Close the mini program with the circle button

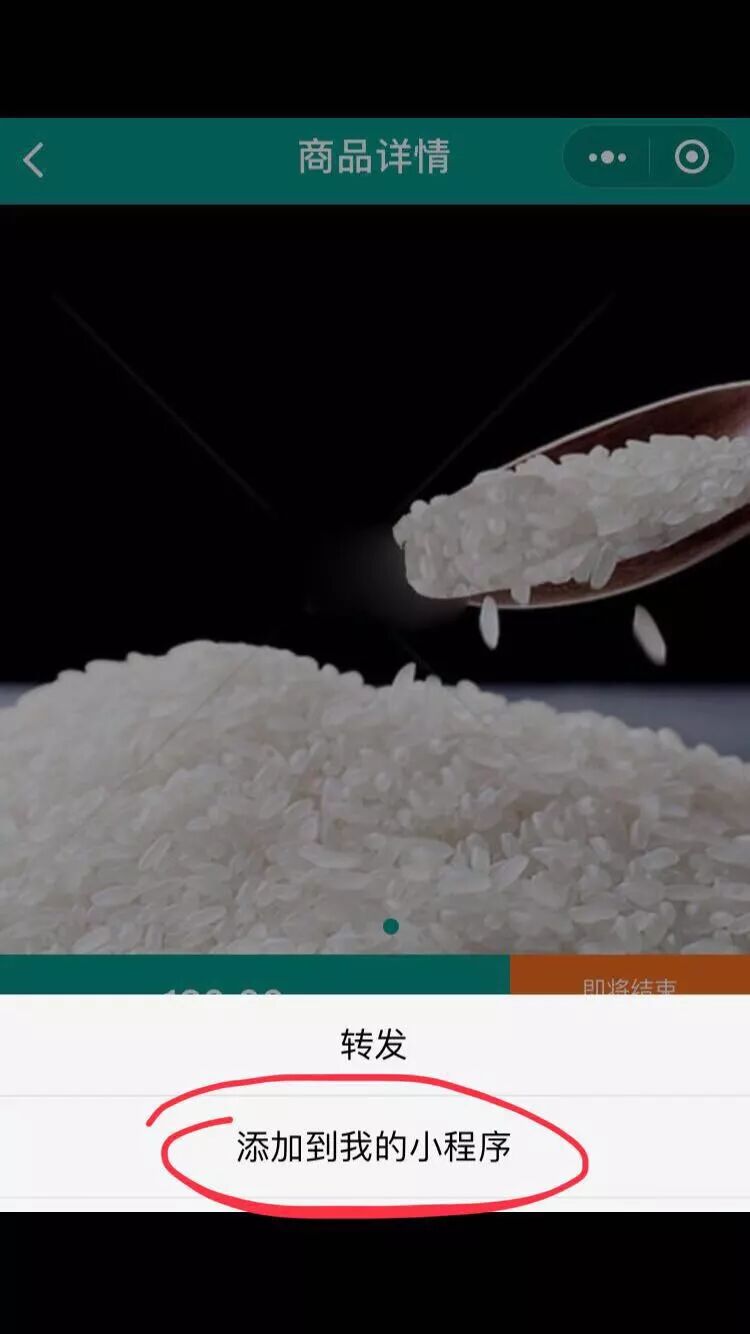tap(691, 158)
